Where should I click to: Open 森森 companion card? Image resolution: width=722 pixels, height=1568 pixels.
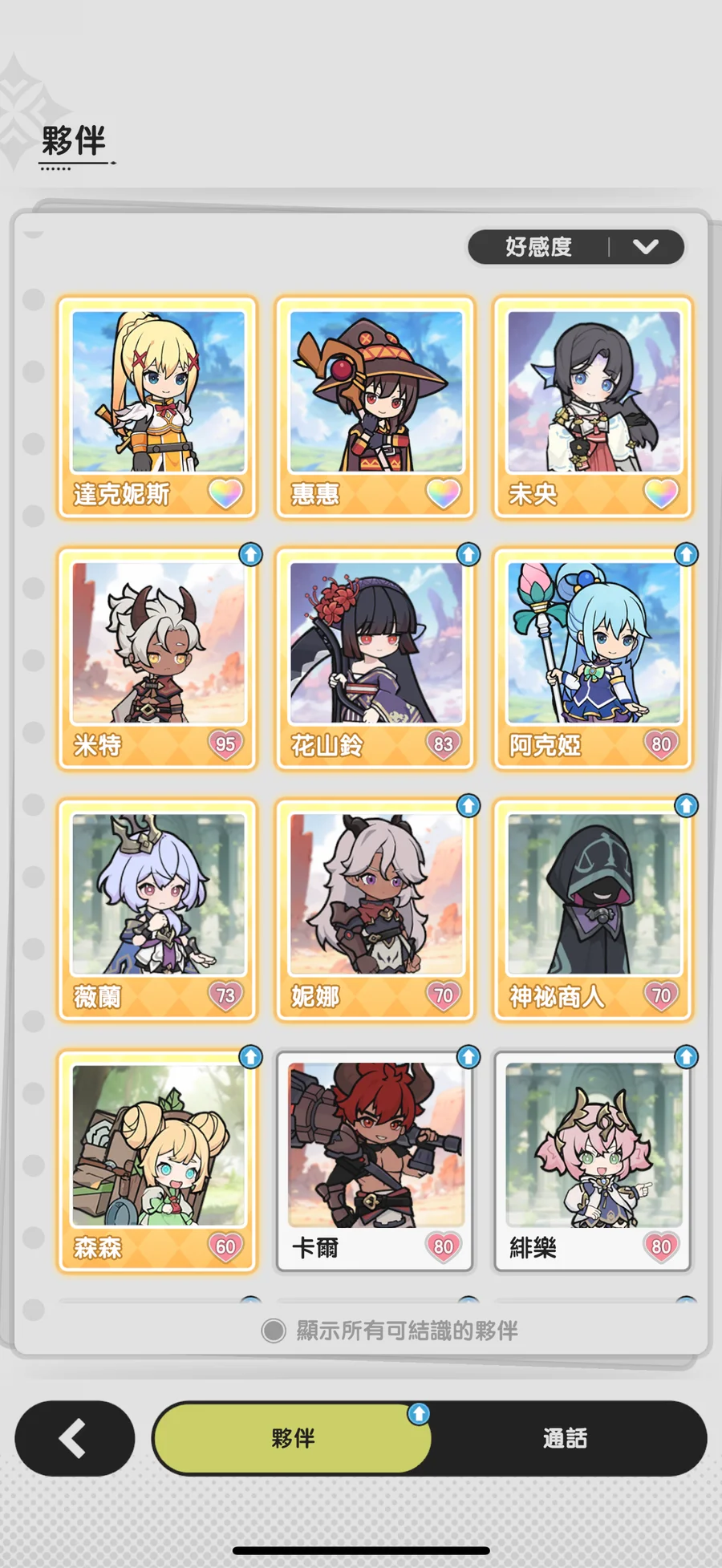[x=157, y=1161]
